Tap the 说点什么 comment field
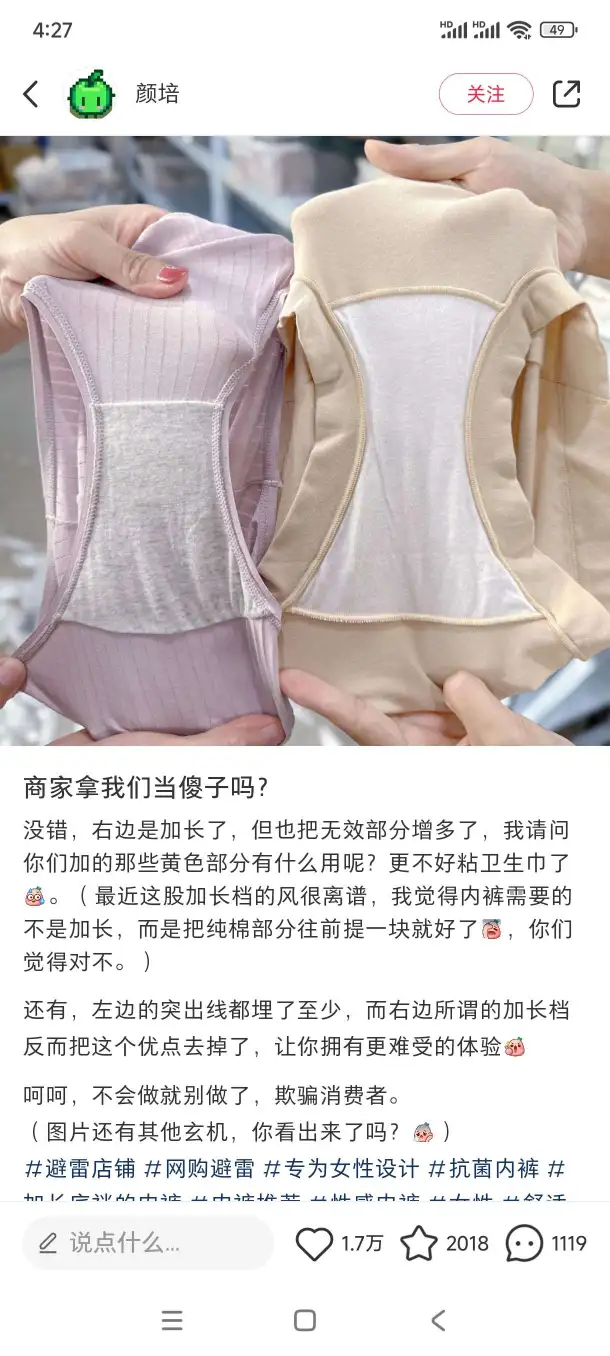Viewport: 610px width, 1356px height. click(147, 1243)
